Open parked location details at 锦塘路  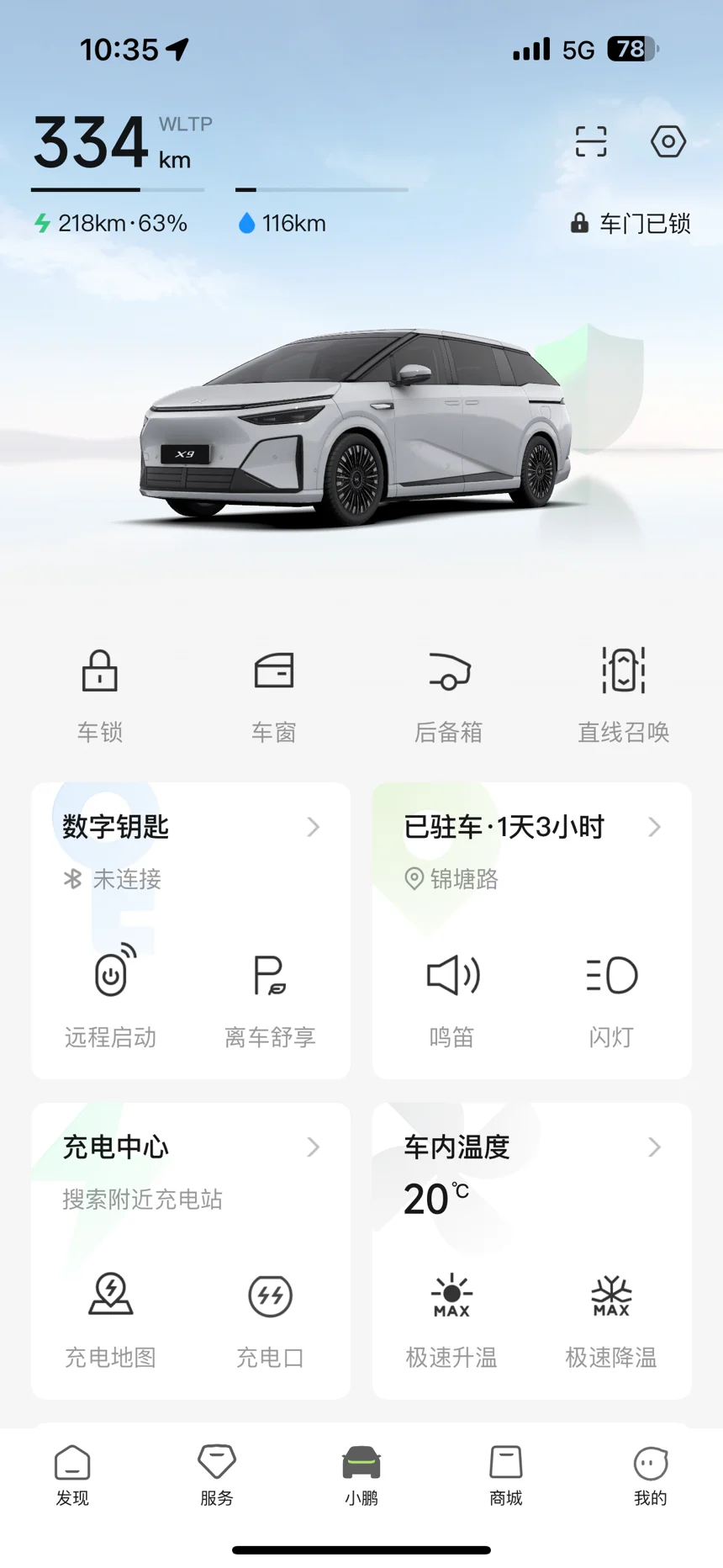click(x=531, y=850)
